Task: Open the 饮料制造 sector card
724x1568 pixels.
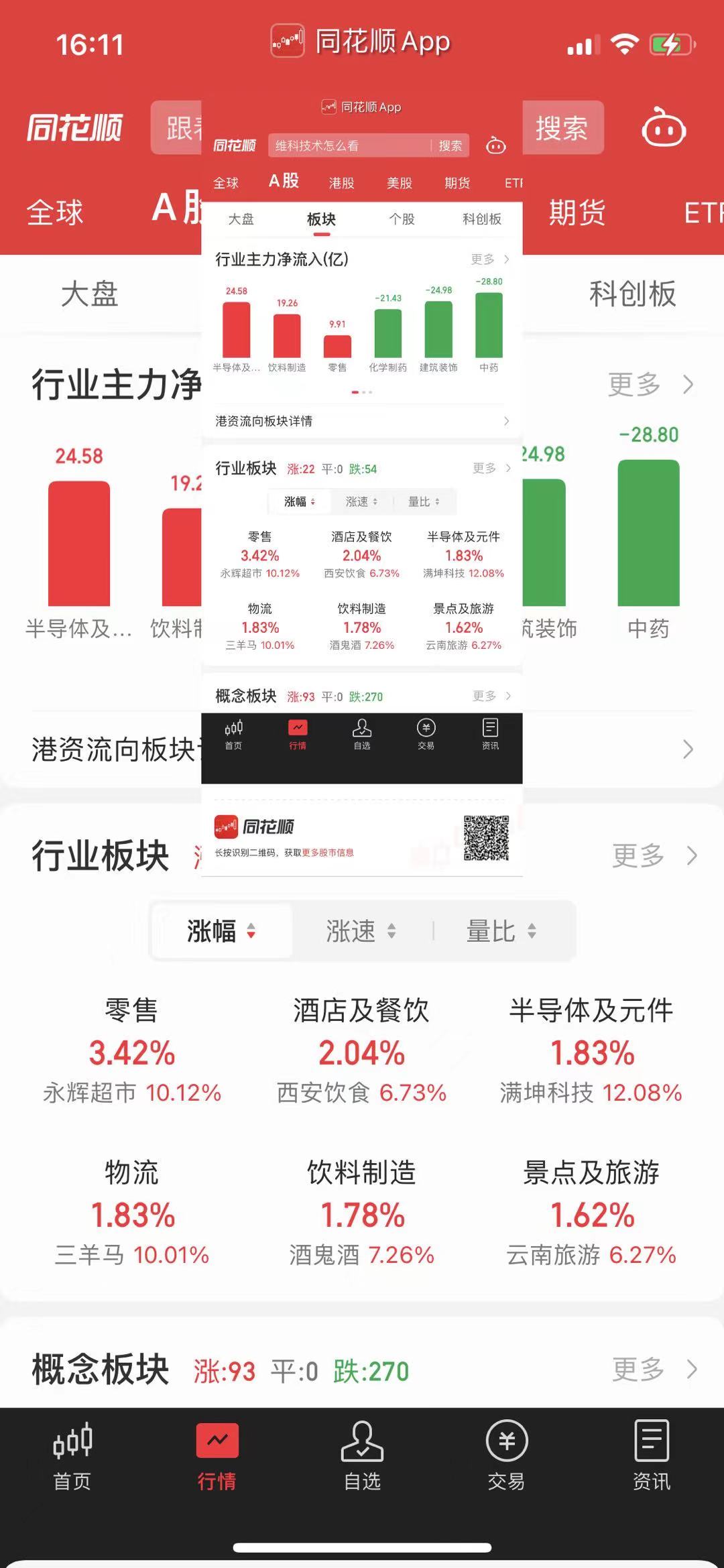Action: pos(361,1211)
